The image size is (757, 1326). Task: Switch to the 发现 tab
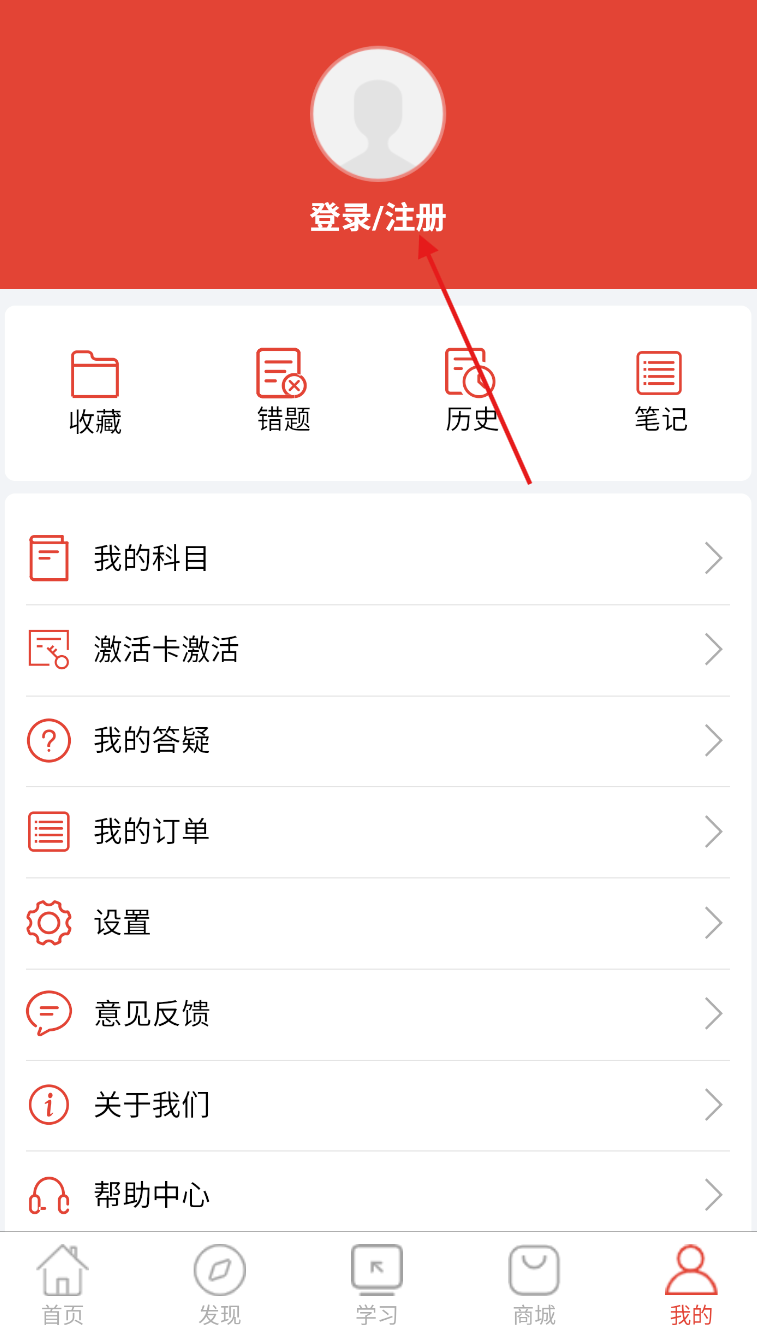point(220,1284)
